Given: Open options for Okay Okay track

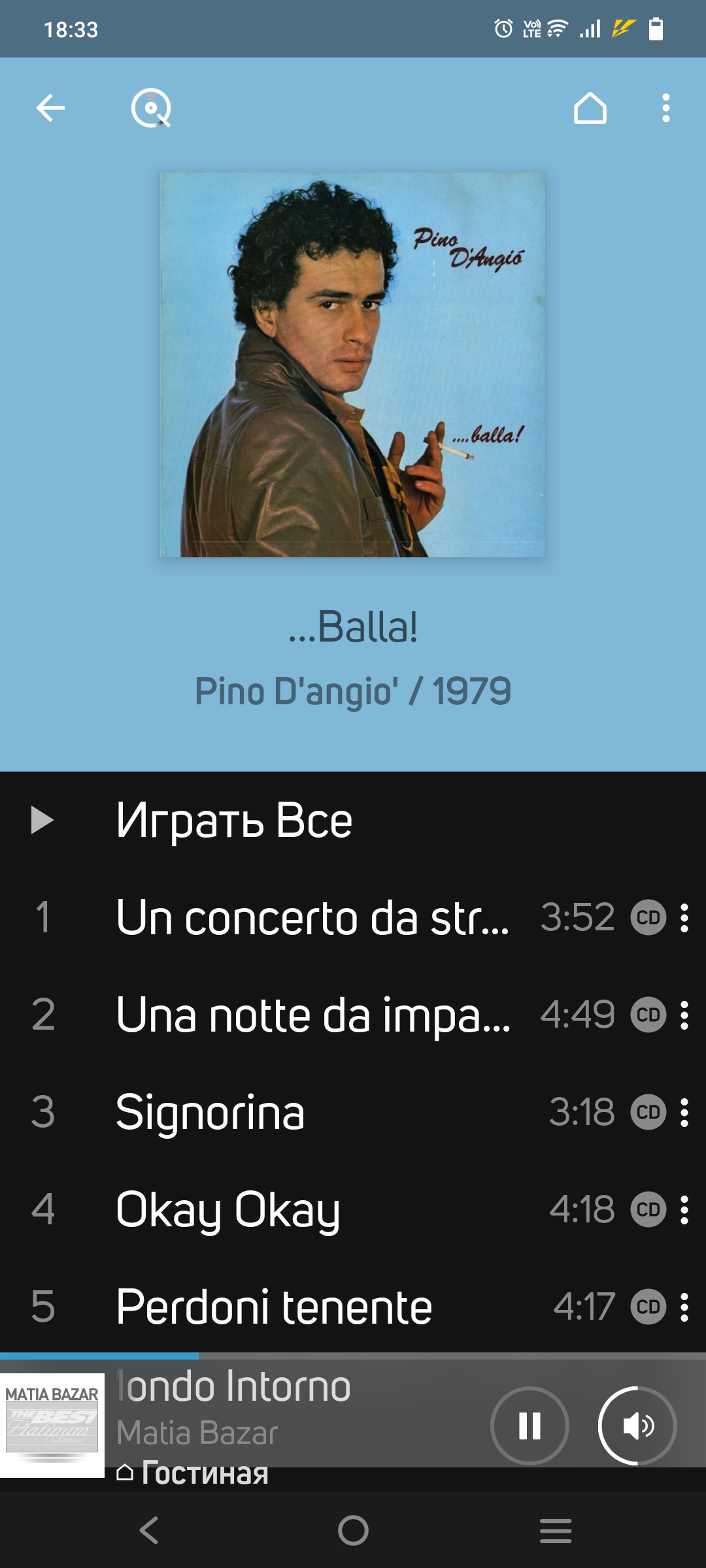Looking at the screenshot, I should click(x=684, y=1209).
